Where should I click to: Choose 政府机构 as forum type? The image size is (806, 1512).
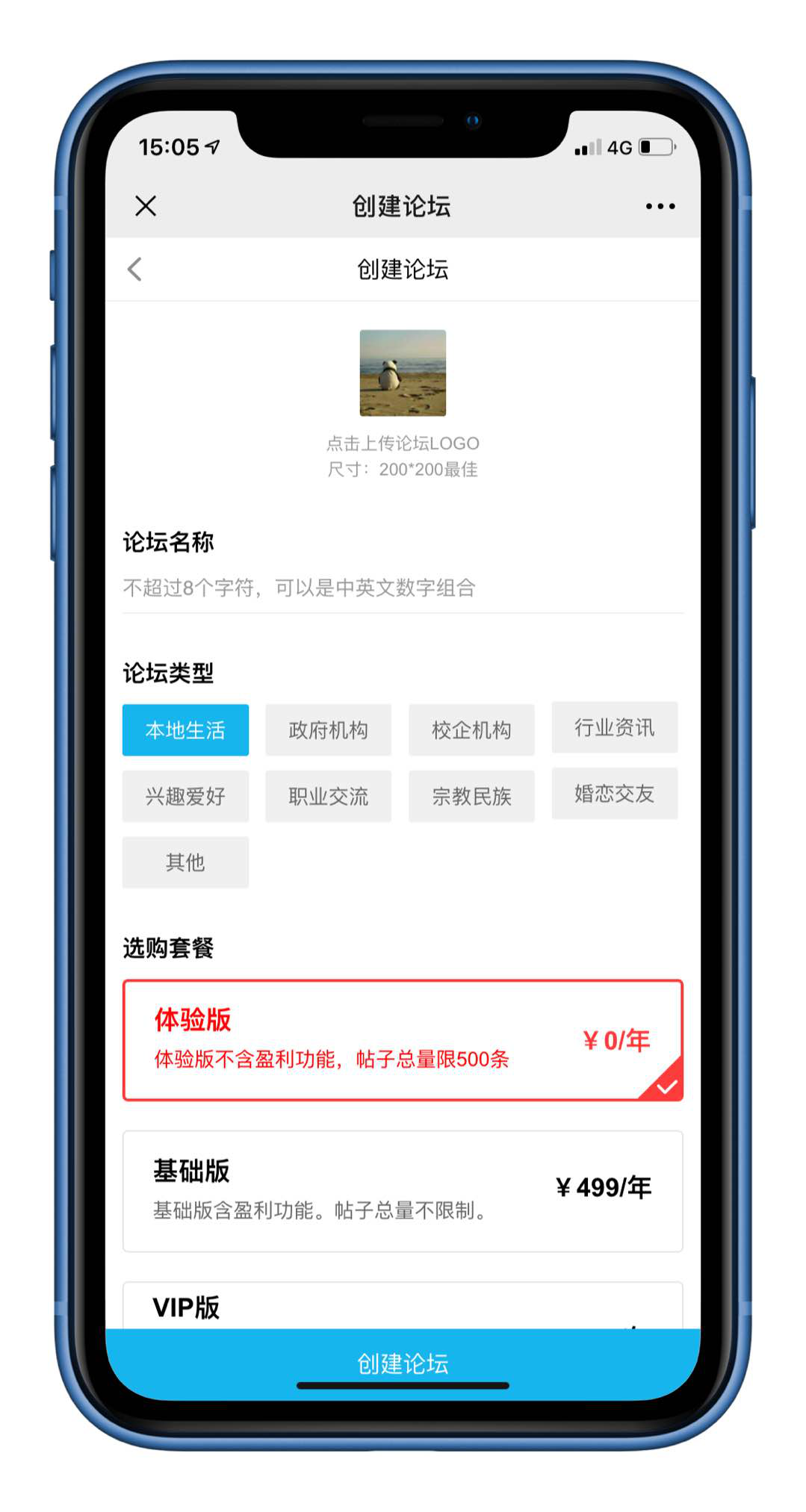coord(328,729)
